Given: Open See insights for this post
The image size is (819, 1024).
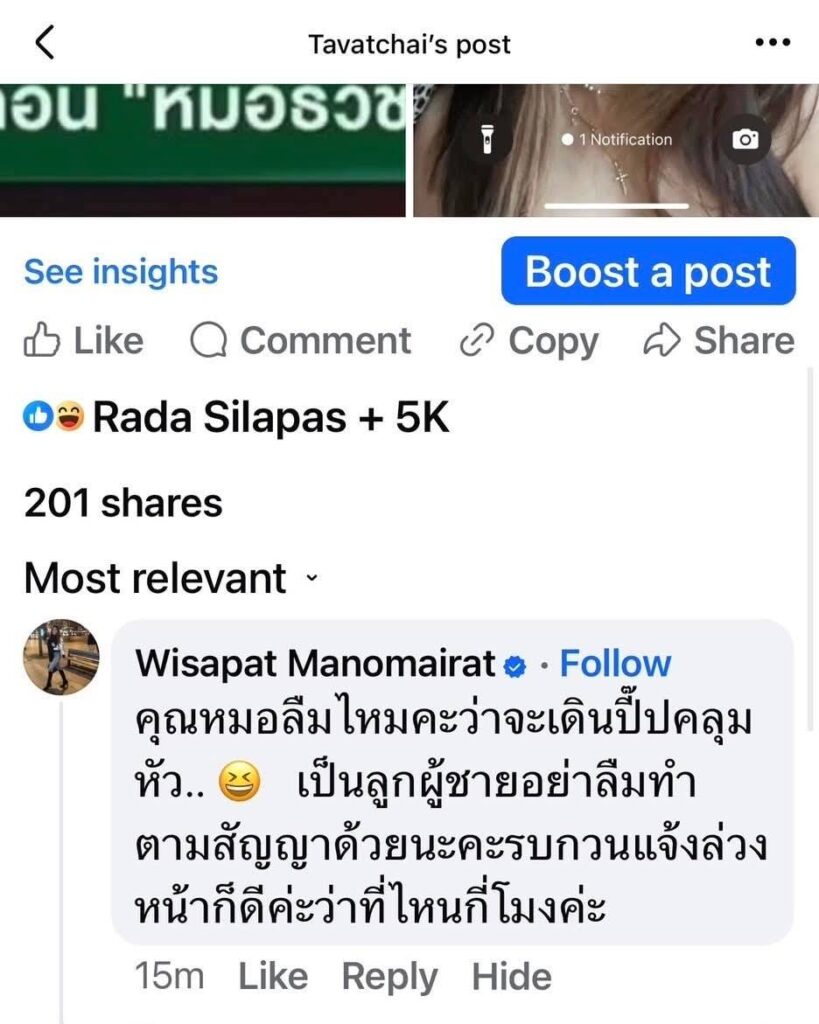Looking at the screenshot, I should point(120,272).
